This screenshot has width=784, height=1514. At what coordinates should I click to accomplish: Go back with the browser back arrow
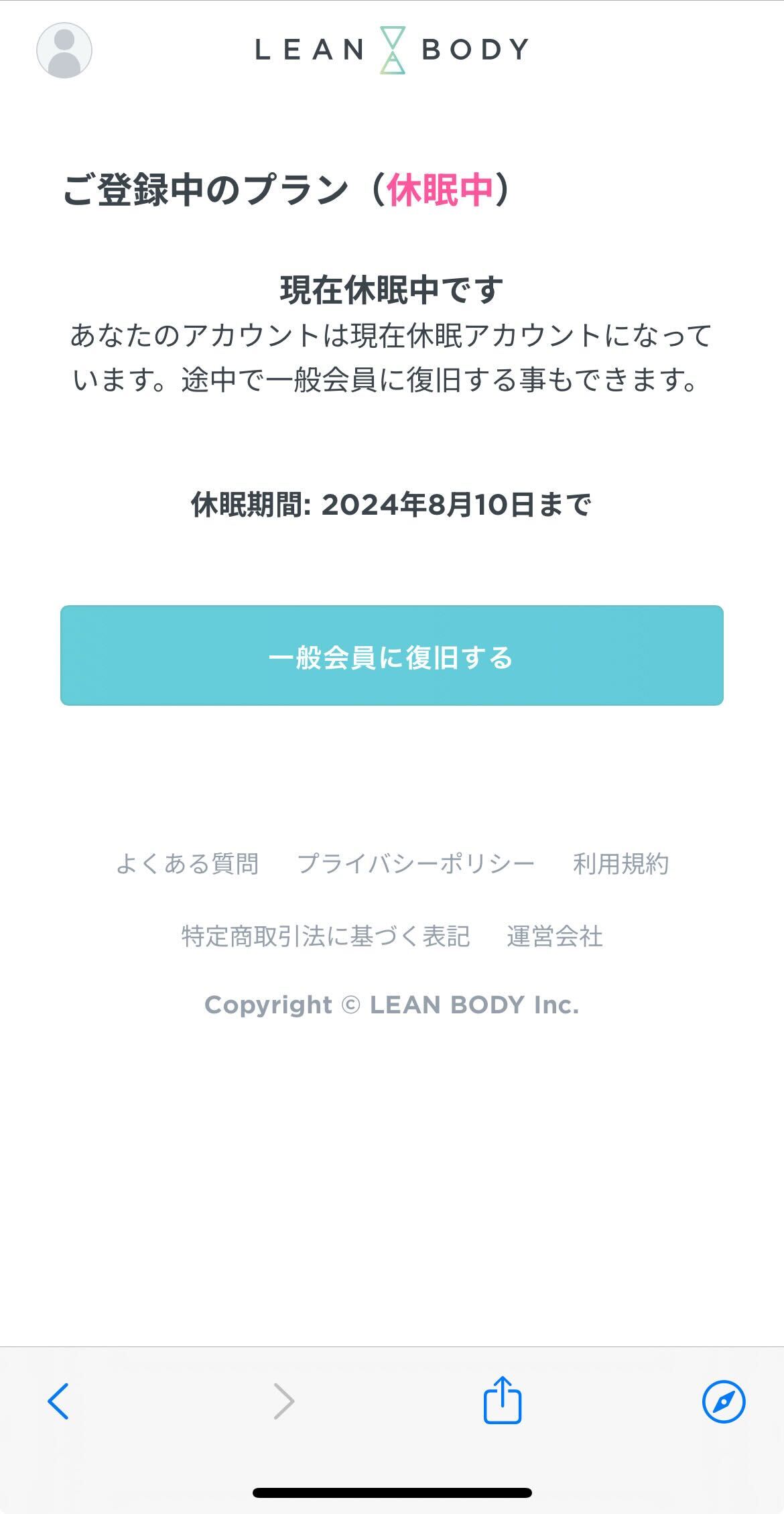pyautogui.click(x=58, y=1401)
